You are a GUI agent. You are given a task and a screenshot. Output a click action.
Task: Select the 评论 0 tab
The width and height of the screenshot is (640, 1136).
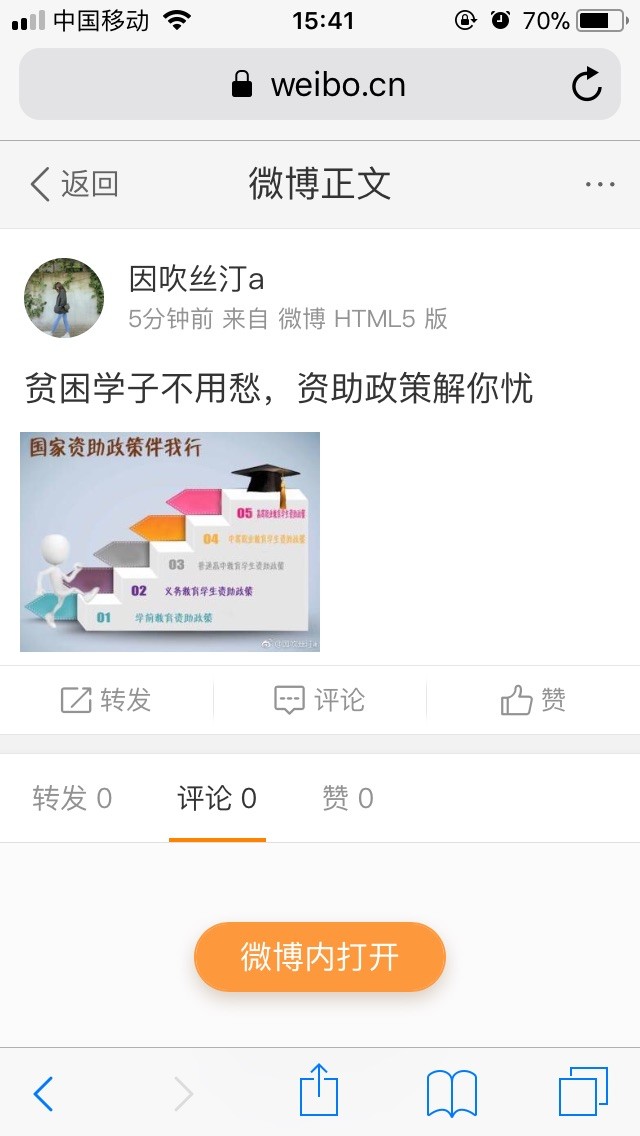pyautogui.click(x=217, y=798)
